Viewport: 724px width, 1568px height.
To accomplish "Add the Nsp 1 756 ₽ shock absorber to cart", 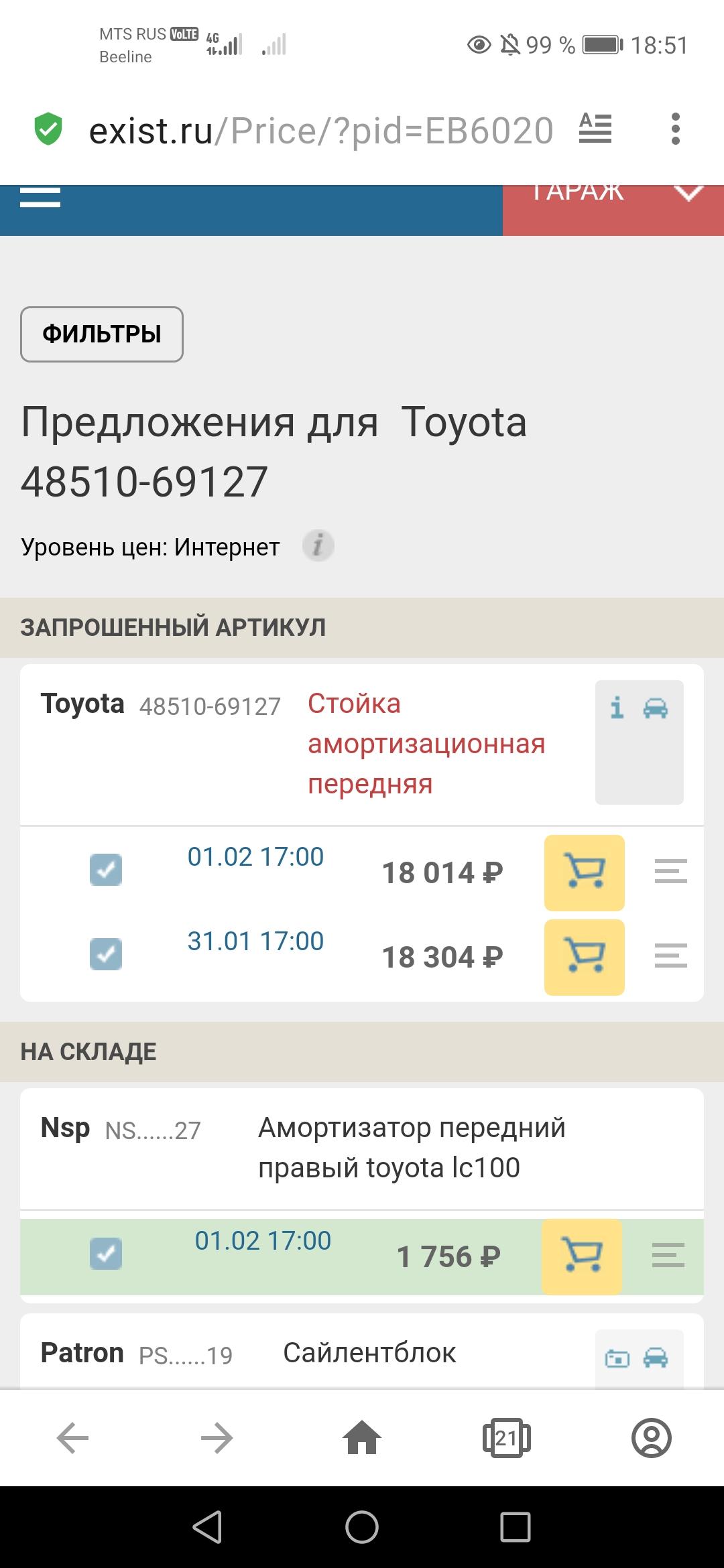I will 582,1256.
